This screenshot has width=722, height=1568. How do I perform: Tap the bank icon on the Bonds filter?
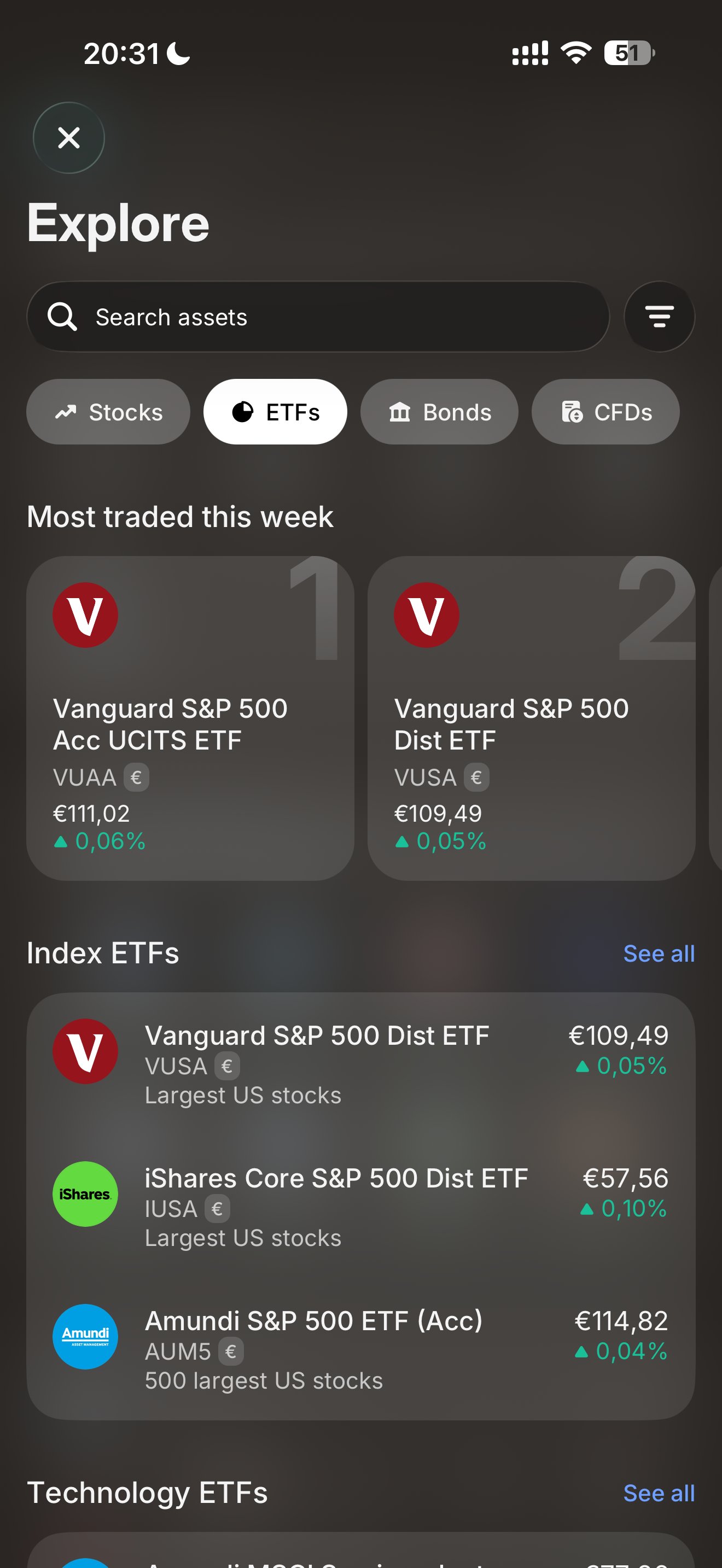(x=399, y=412)
